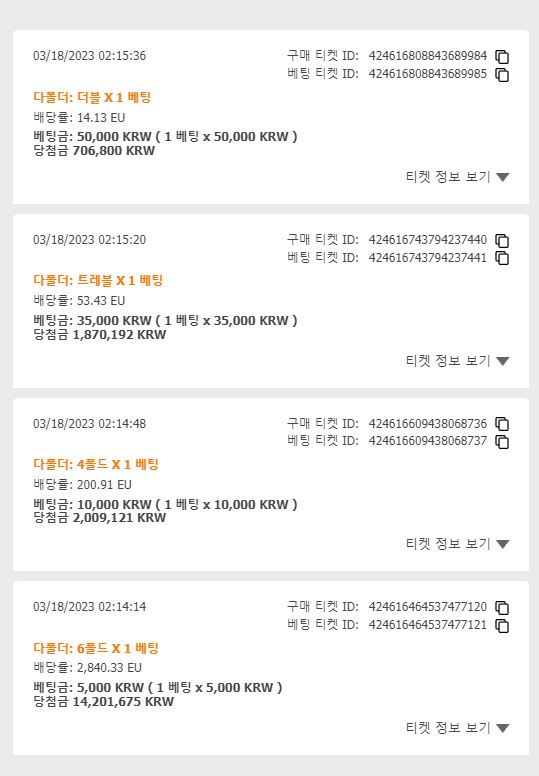This screenshot has height=776, width=539.
Task: Copy purchase ticket ID ending 237440
Action: point(502,241)
